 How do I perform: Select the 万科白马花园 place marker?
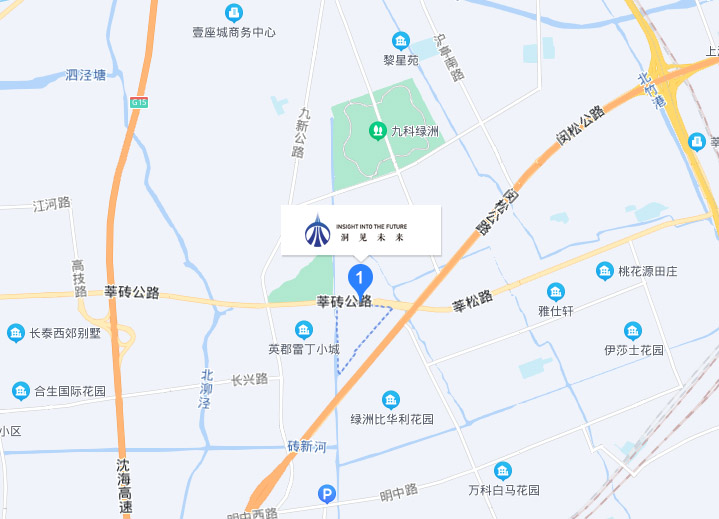[503, 471]
